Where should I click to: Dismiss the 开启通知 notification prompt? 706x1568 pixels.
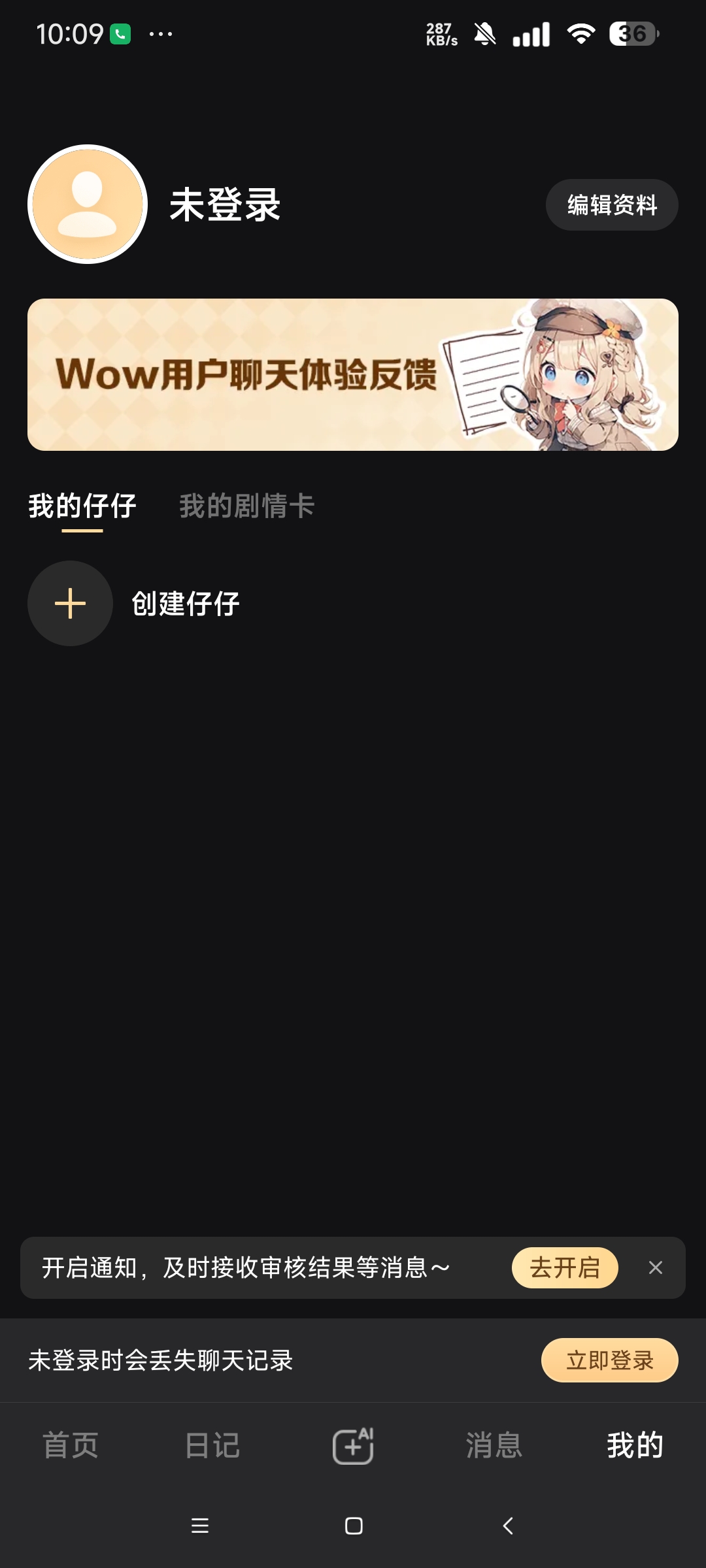coord(656,1267)
